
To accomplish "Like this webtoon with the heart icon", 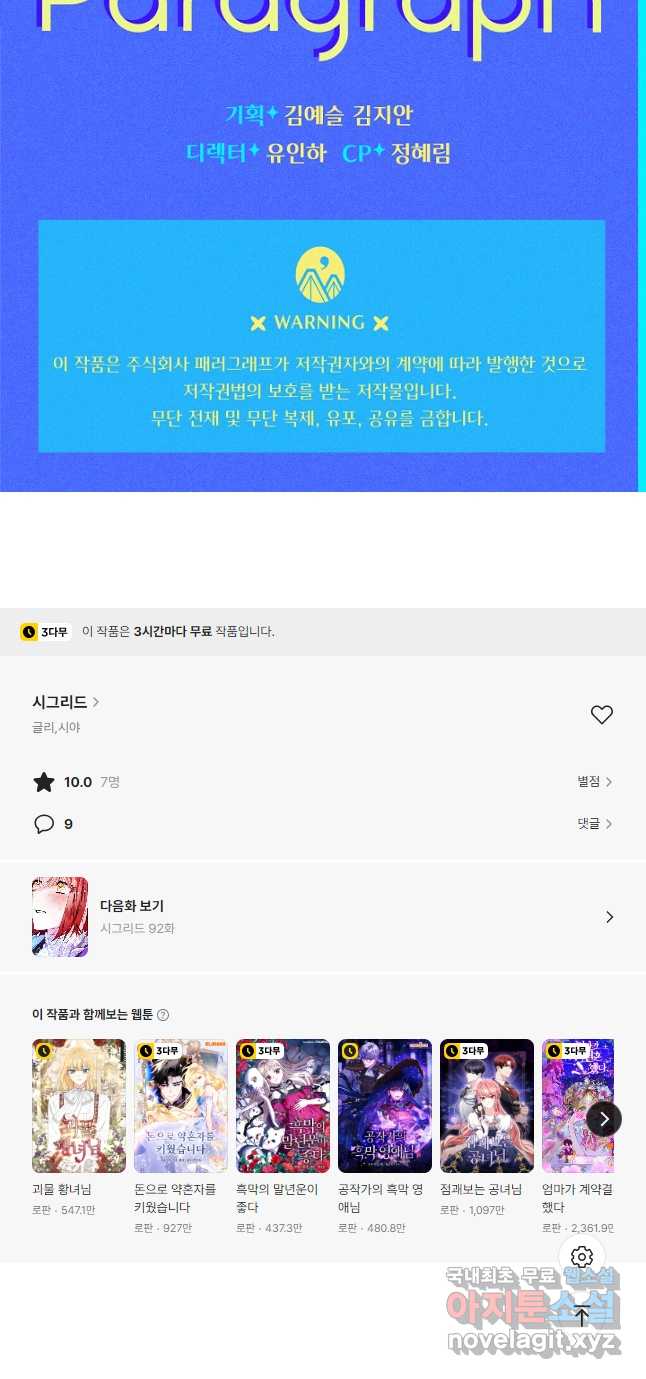I will [x=601, y=714].
